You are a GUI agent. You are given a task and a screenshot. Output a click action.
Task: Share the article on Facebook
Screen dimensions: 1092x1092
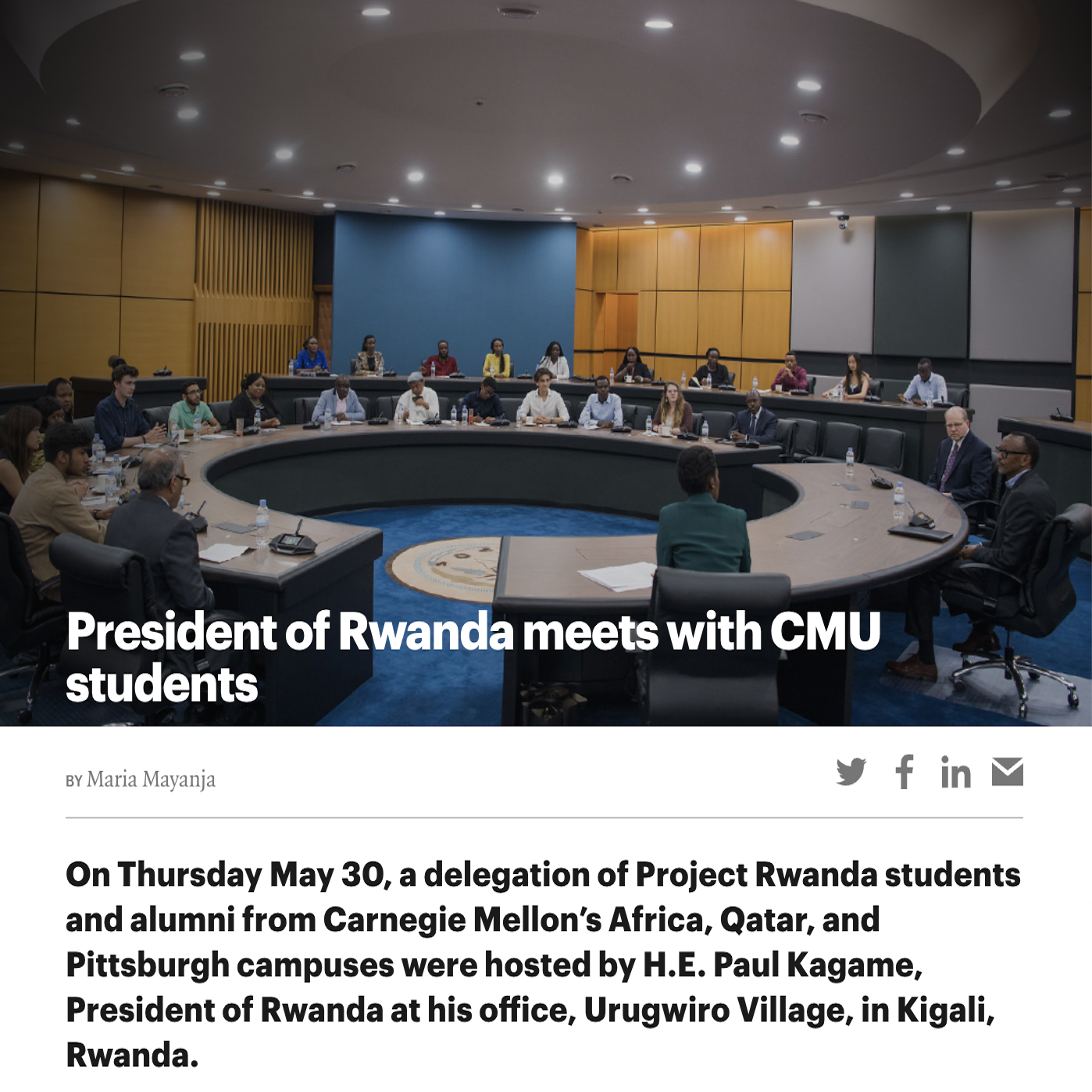click(904, 772)
